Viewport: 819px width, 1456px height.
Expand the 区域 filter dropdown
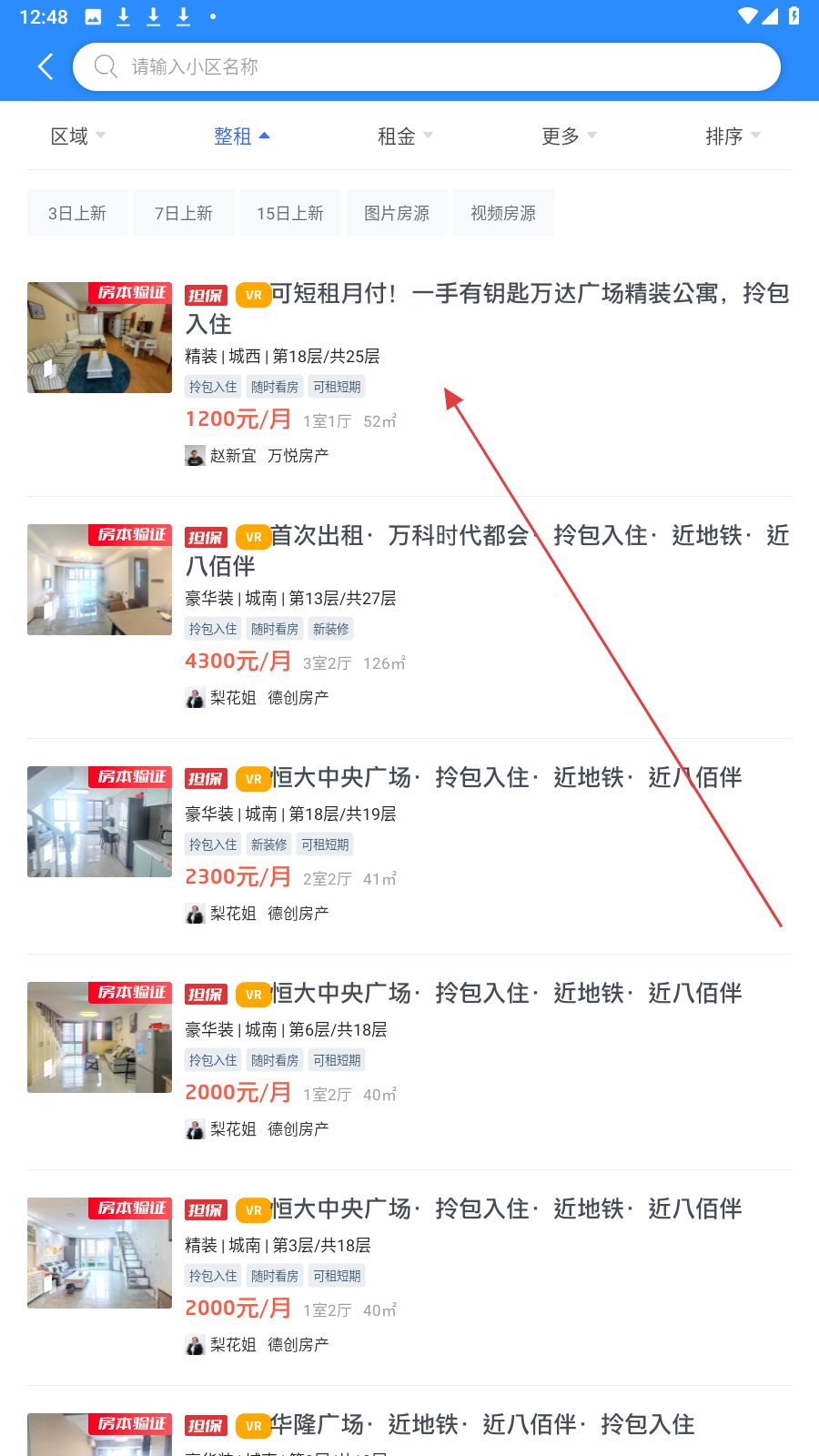click(78, 136)
